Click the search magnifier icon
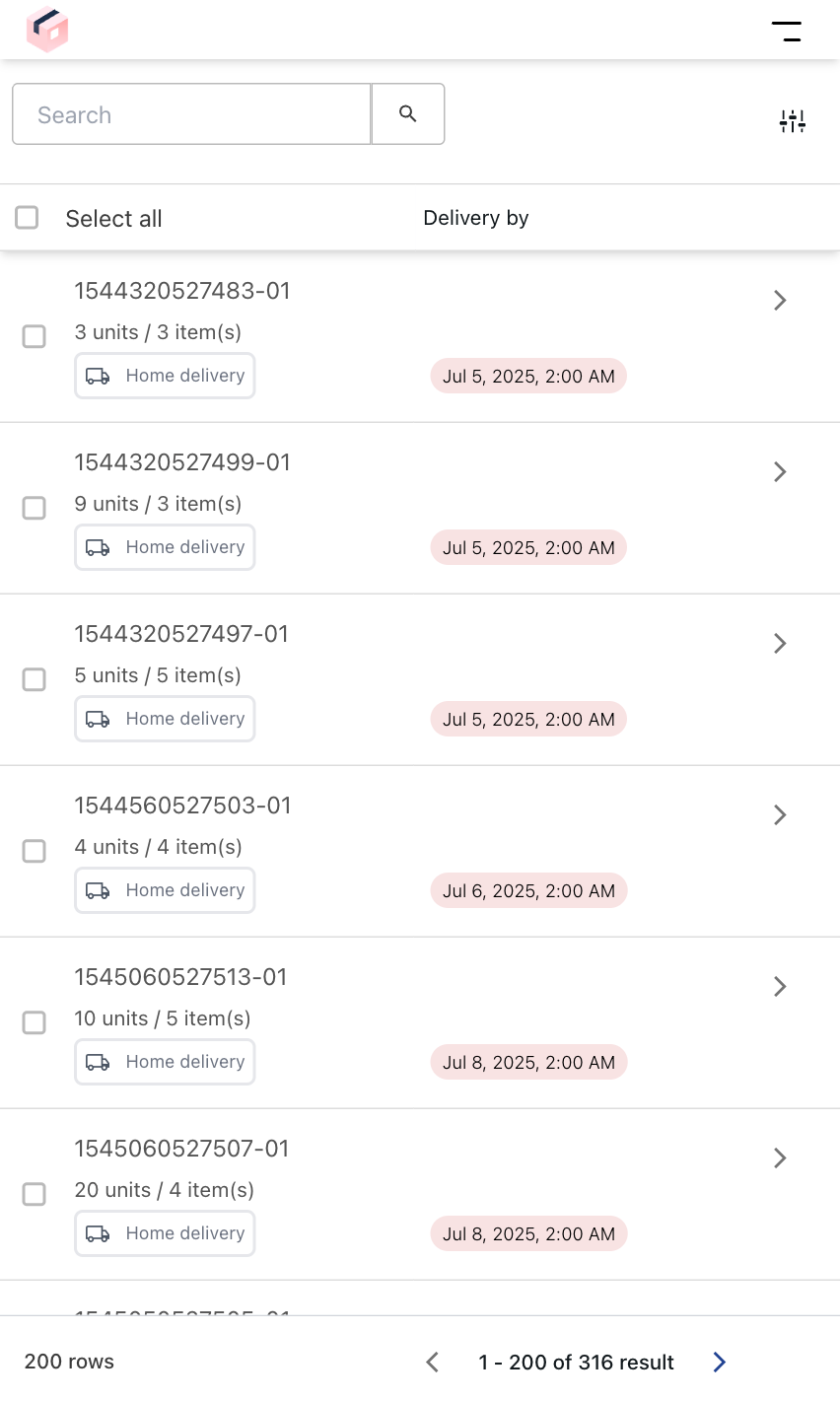 pos(407,113)
